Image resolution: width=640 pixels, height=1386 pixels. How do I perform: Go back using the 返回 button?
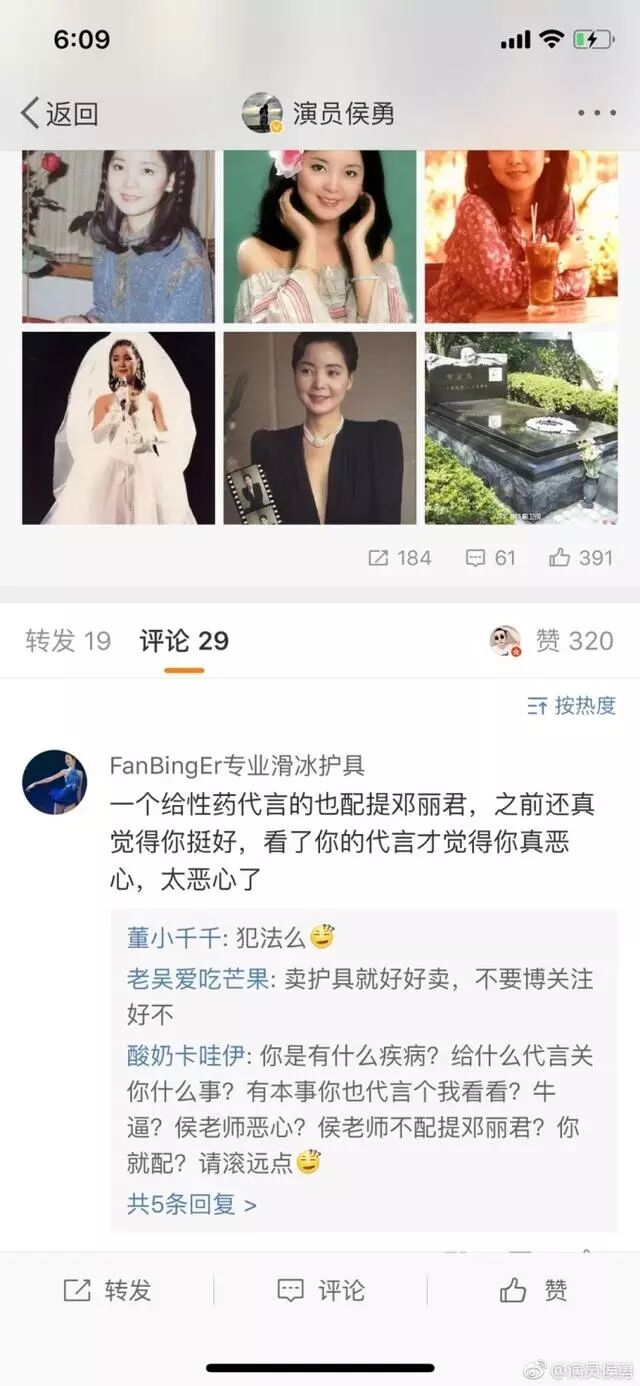tap(60, 114)
